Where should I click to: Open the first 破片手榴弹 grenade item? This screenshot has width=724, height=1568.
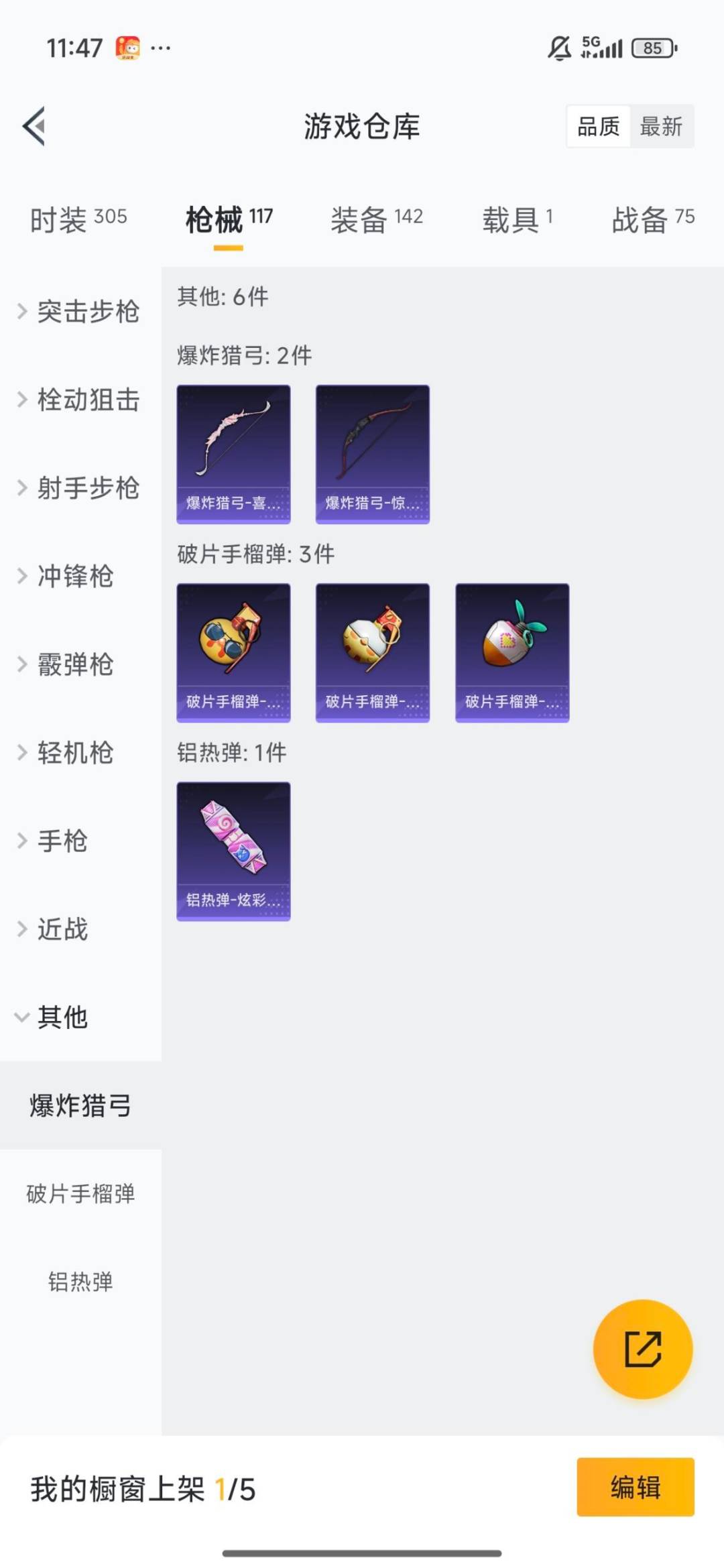coord(233,652)
